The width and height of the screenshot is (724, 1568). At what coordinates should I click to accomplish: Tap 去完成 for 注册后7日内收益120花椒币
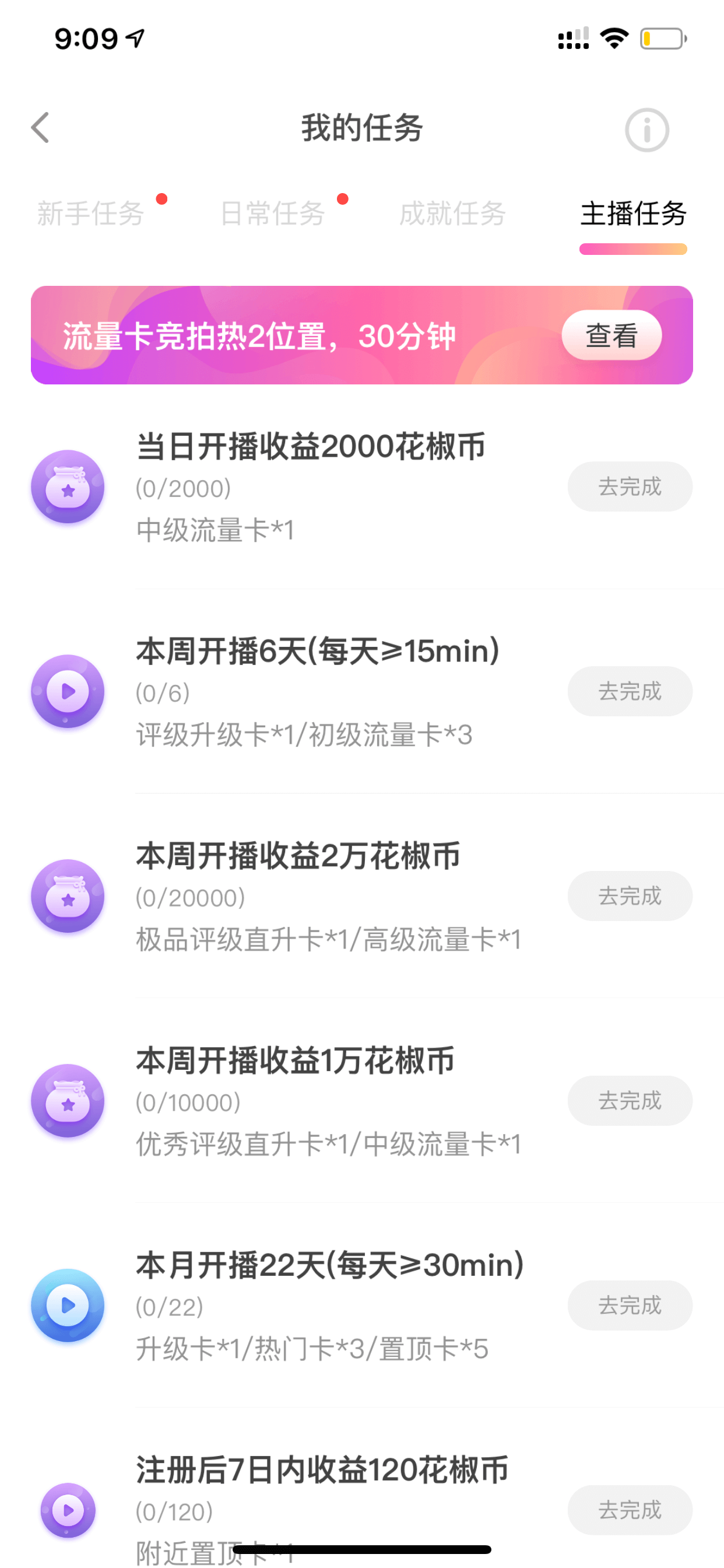click(x=630, y=1509)
